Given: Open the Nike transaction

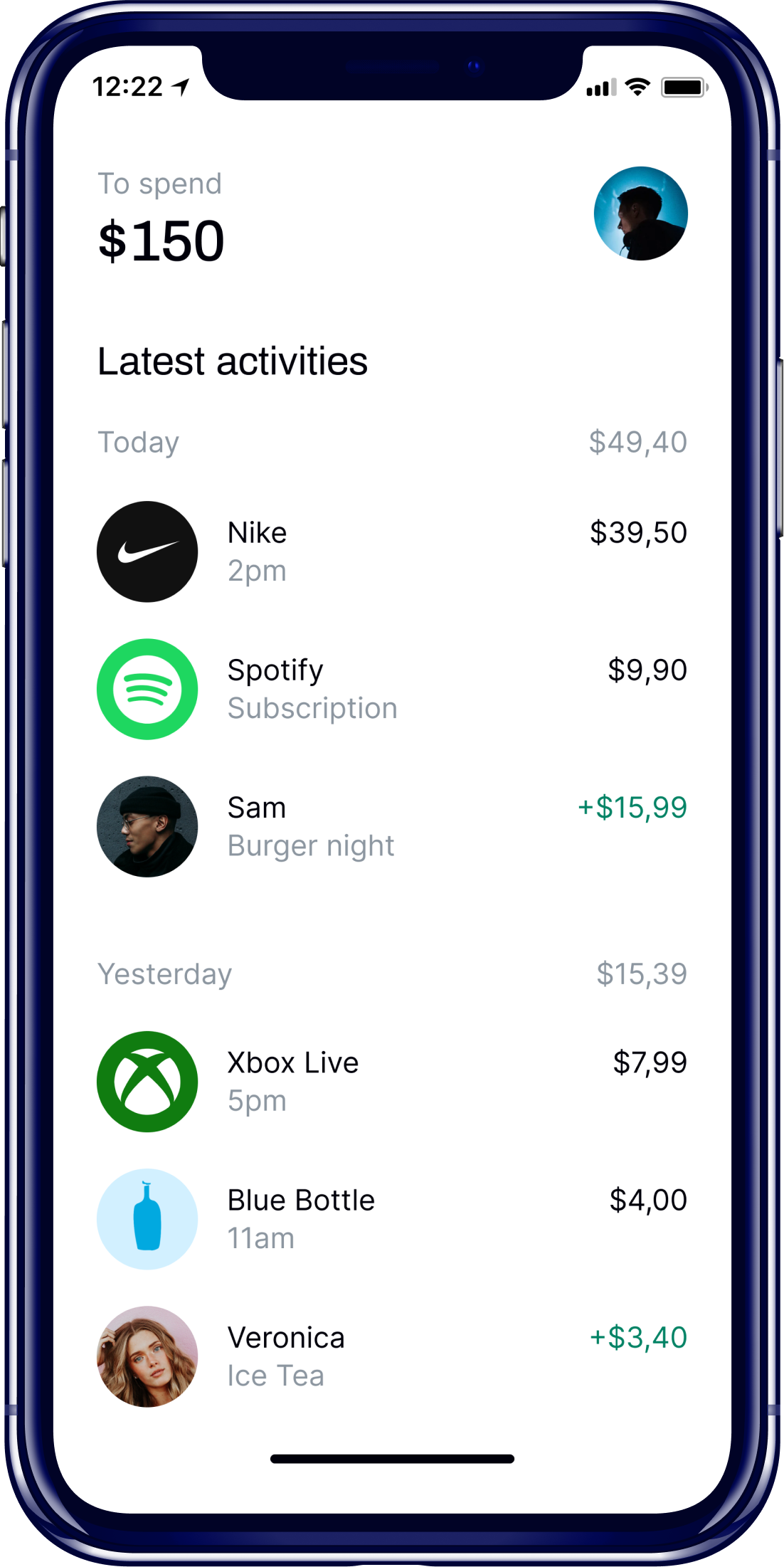Looking at the screenshot, I should pyautogui.click(x=391, y=552).
